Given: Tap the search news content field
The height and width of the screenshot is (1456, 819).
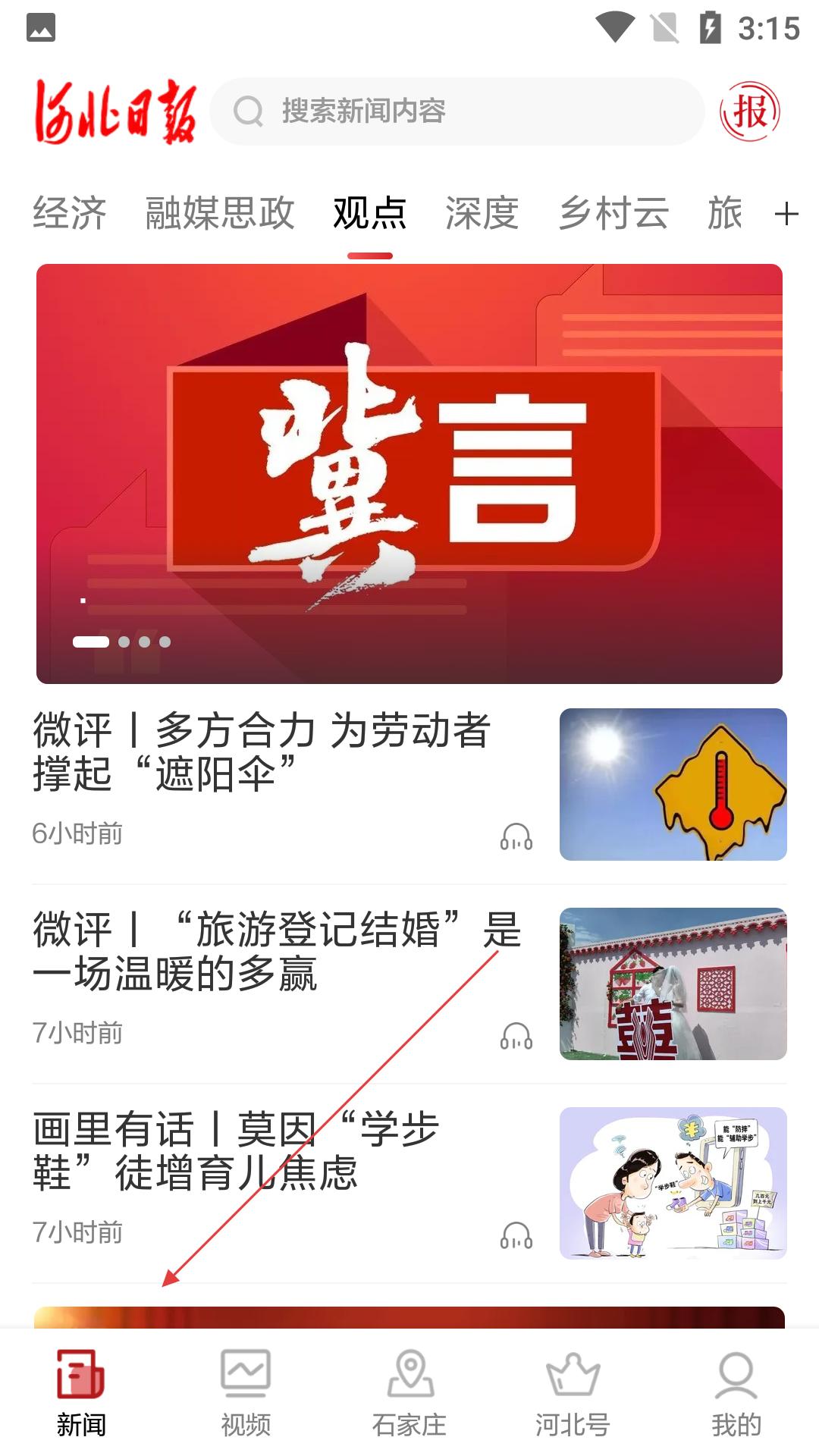Looking at the screenshot, I should [455, 111].
